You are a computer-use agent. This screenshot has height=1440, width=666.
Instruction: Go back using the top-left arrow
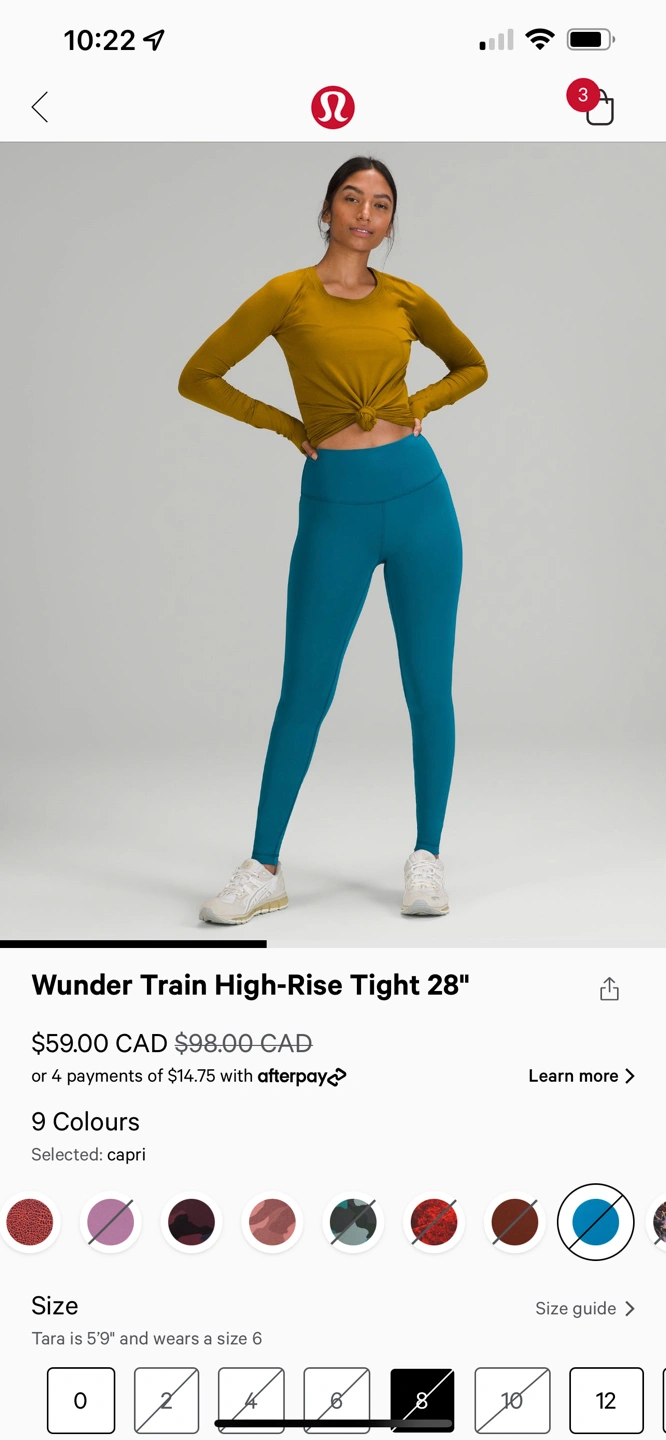pyautogui.click(x=40, y=107)
